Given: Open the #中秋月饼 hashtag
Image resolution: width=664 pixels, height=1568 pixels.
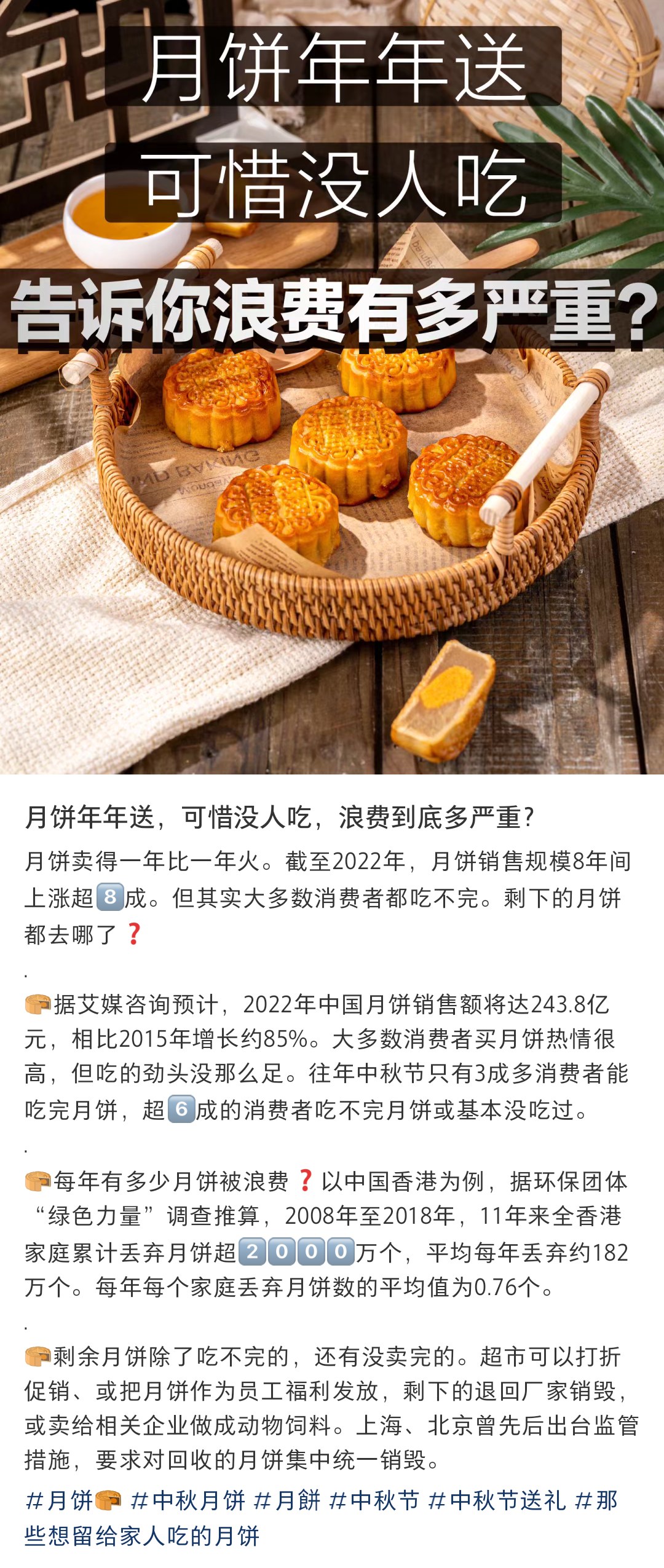Looking at the screenshot, I should click(x=188, y=1500).
